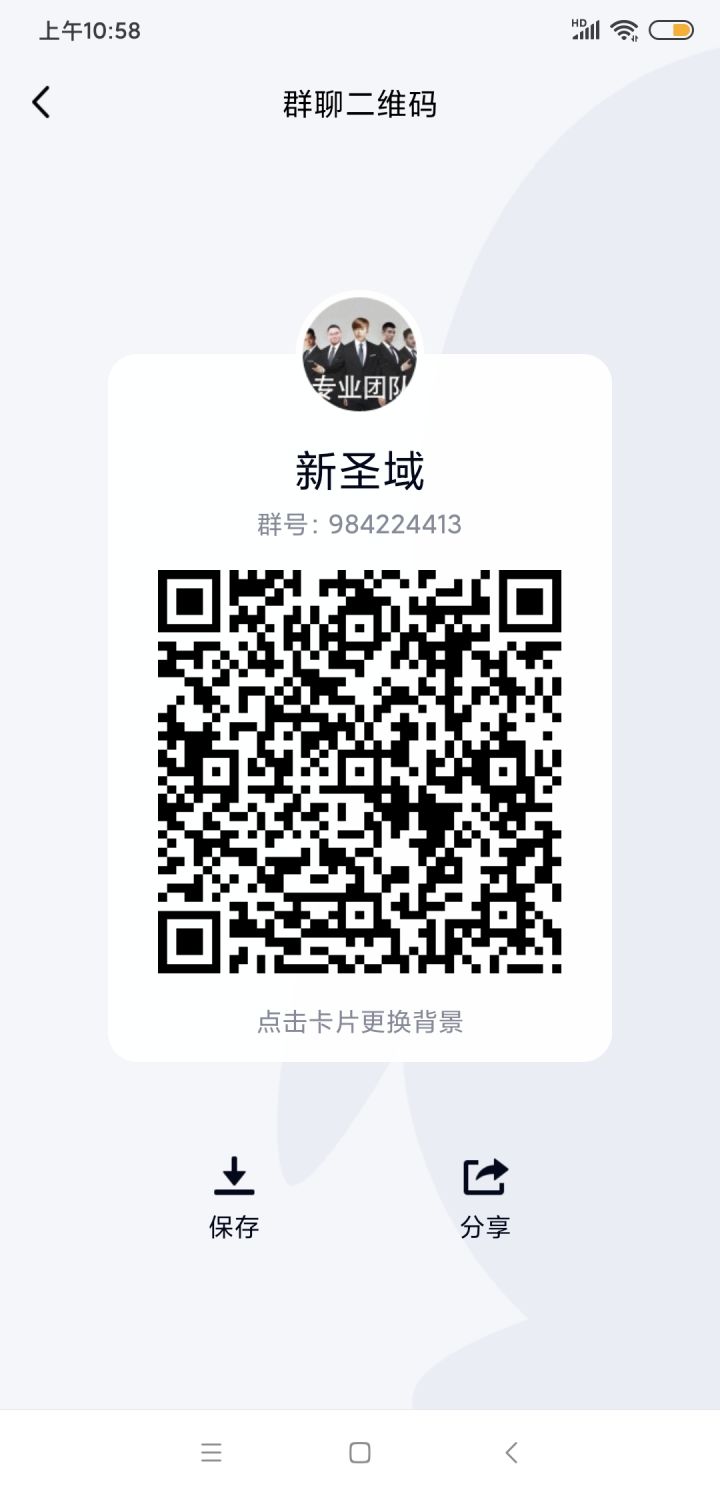Tap the clock showing 上午10:58

pos(88,30)
